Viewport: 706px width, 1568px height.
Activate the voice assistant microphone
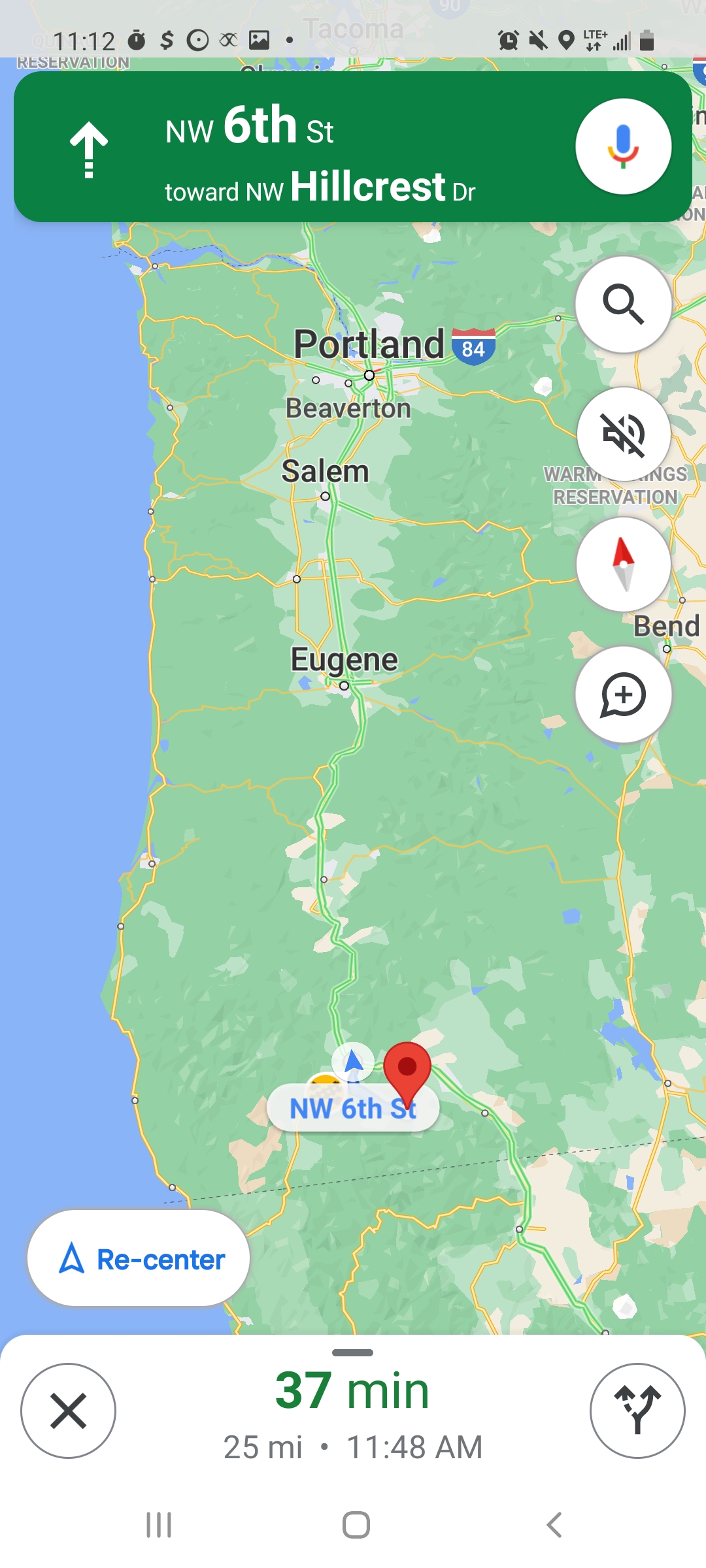(623, 146)
